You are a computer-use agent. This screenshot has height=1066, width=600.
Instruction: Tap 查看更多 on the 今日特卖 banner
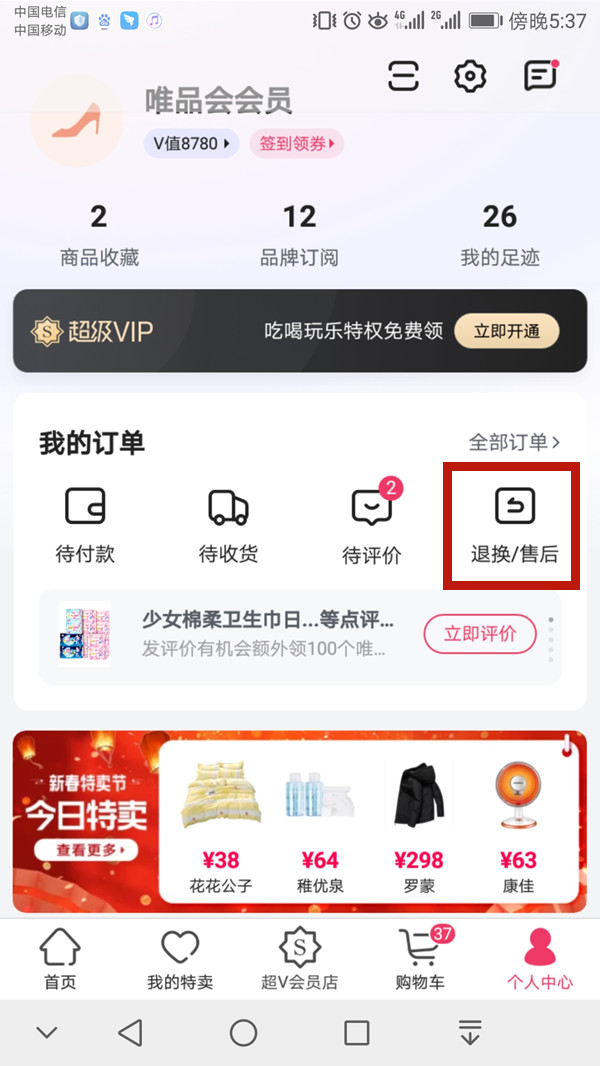[84, 851]
